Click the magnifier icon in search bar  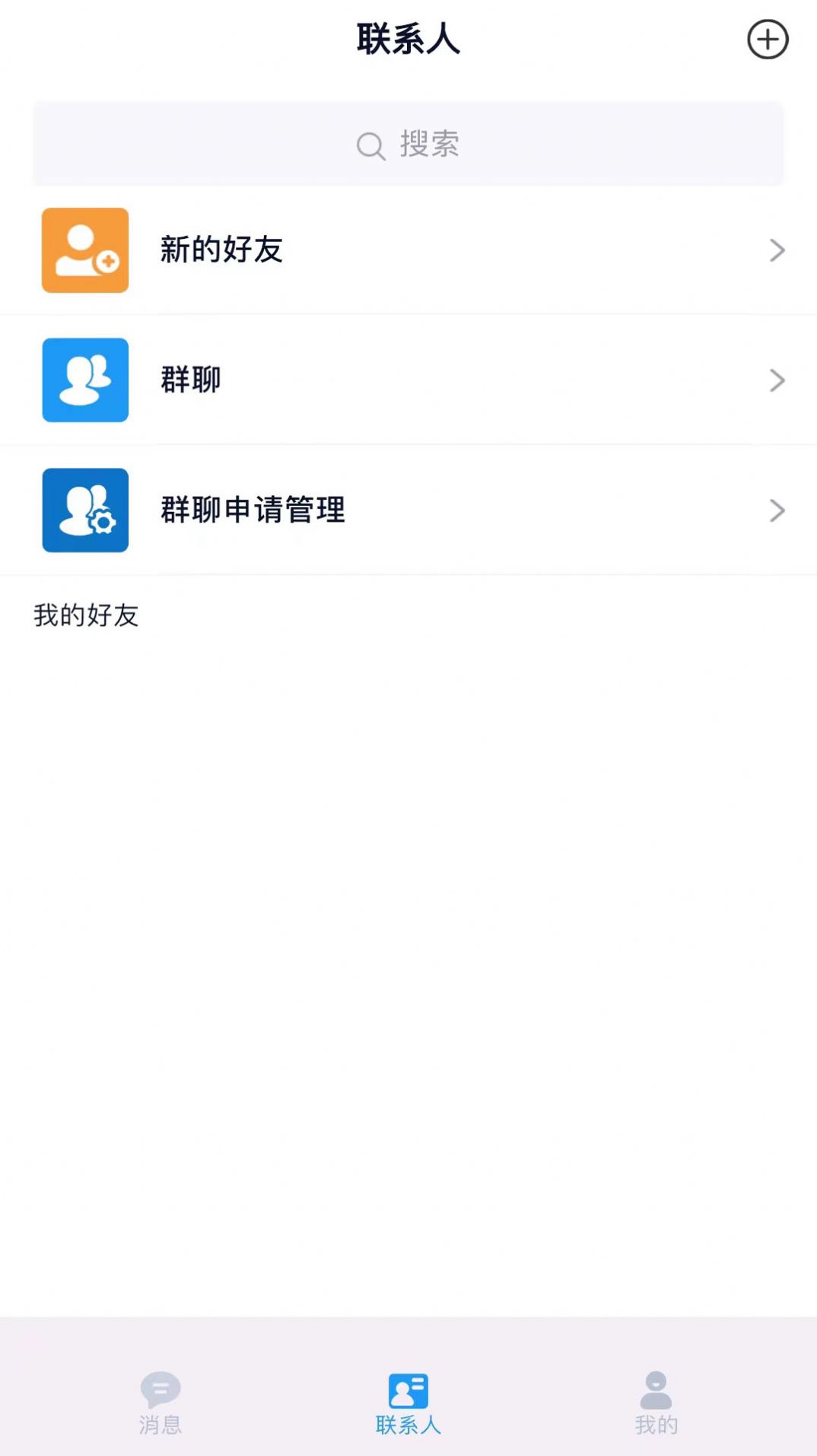coord(370,144)
